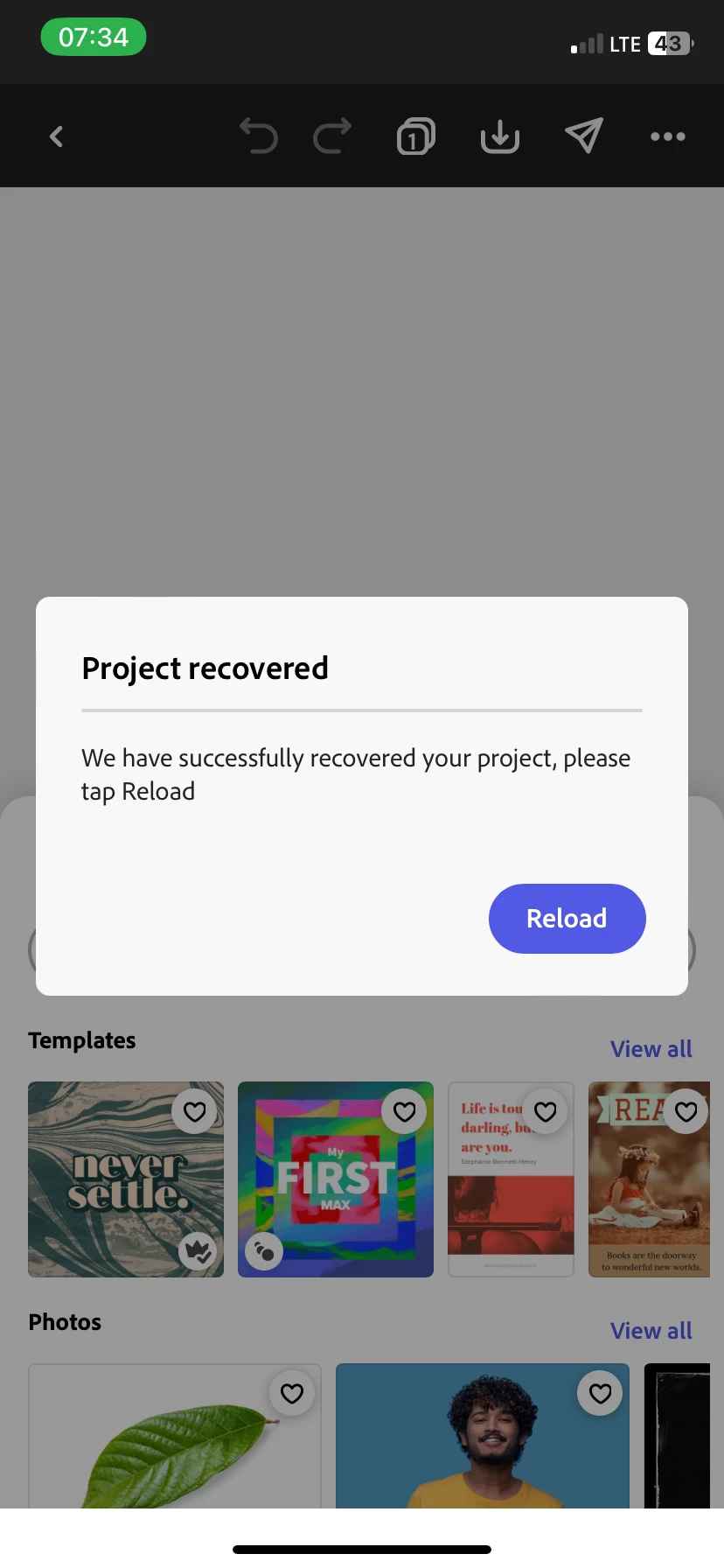Open the pages icon
This screenshot has height=1568, width=724.
pyautogui.click(x=415, y=136)
